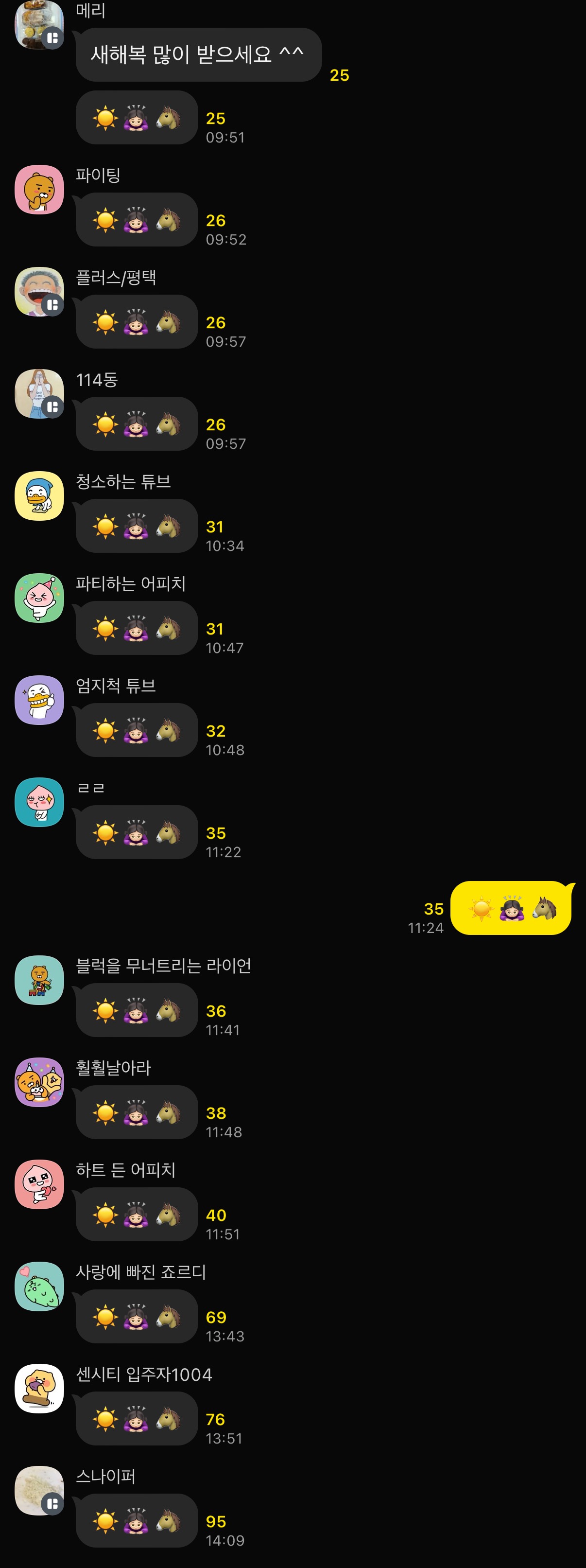This screenshot has height=1568, width=586.
Task: View 블럭을 무너트리는 라이언's profile
Action: [x=39, y=980]
